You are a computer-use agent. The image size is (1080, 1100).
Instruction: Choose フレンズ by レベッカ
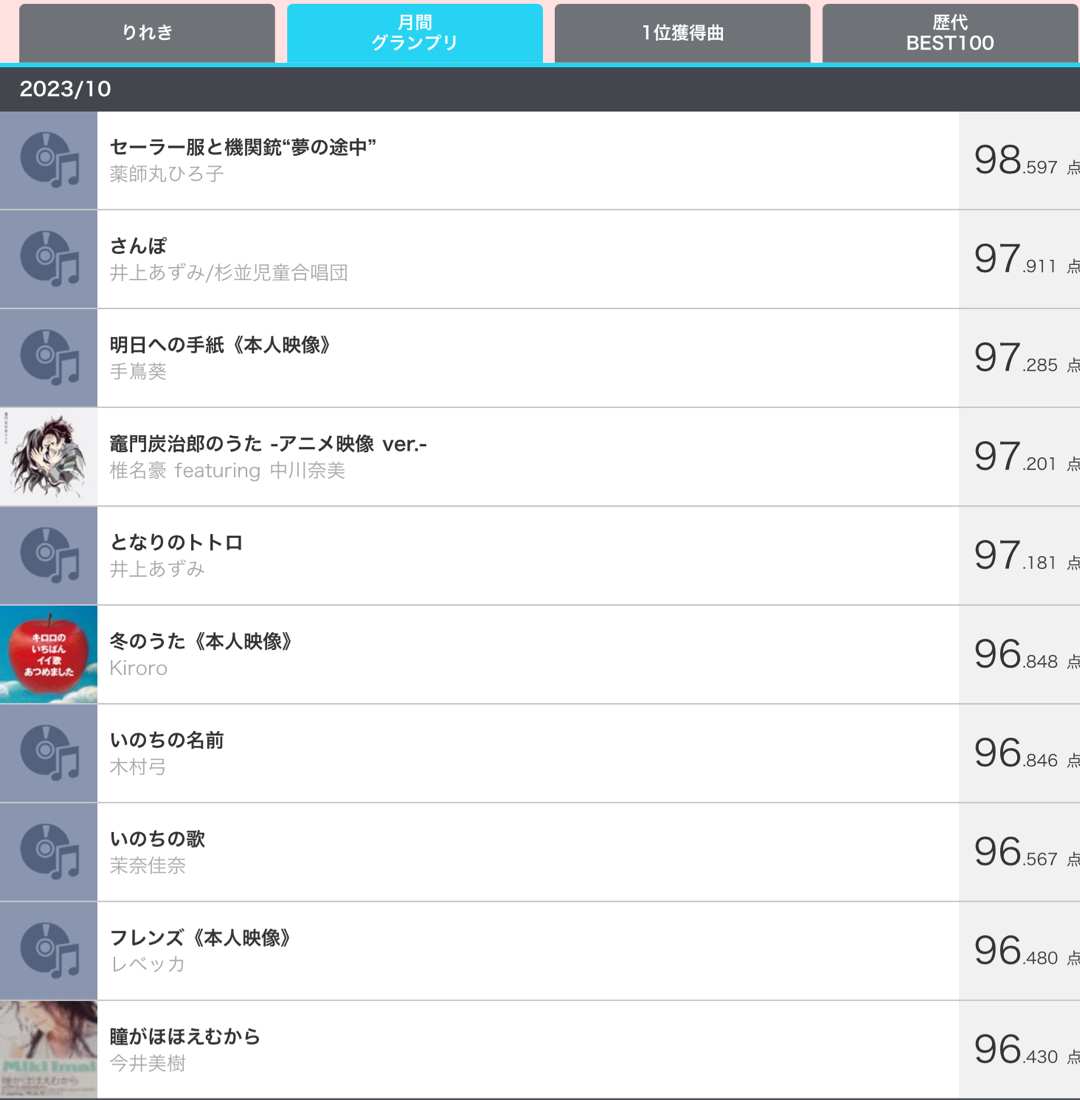coord(528,951)
